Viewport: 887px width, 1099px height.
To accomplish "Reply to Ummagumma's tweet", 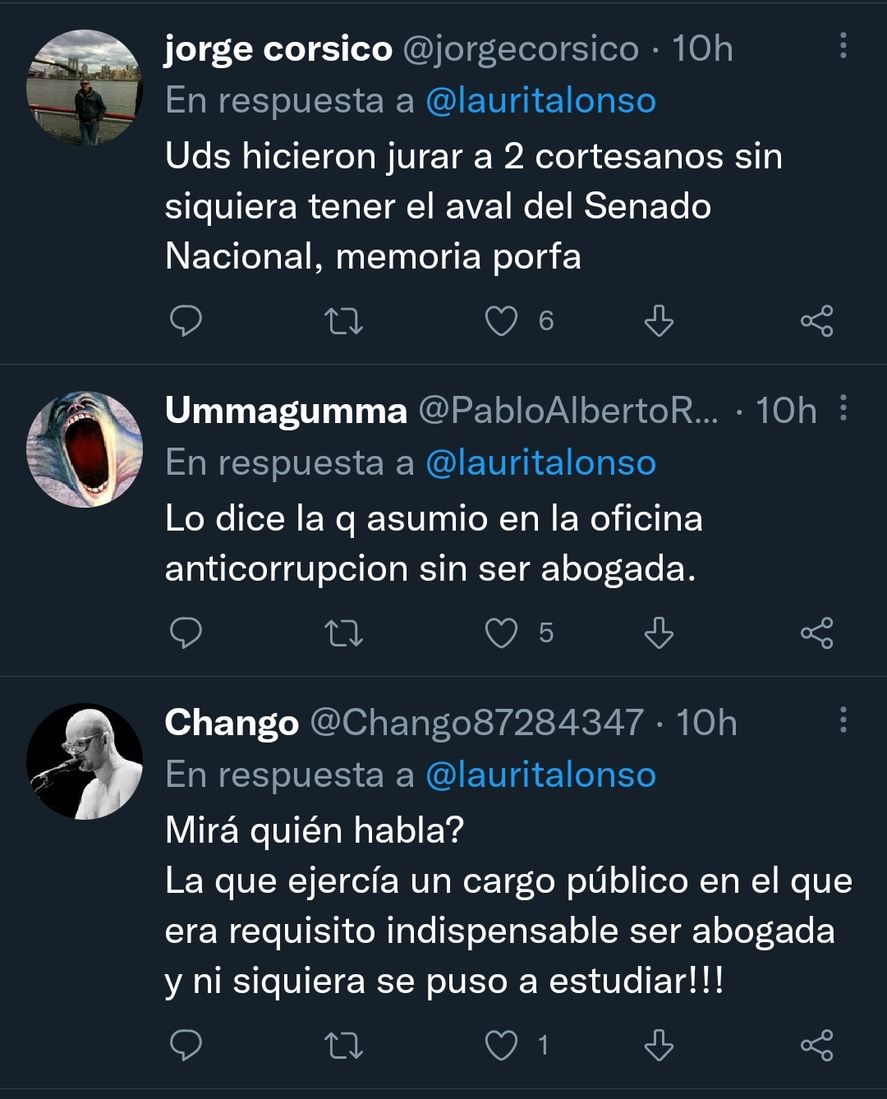I will (x=186, y=633).
